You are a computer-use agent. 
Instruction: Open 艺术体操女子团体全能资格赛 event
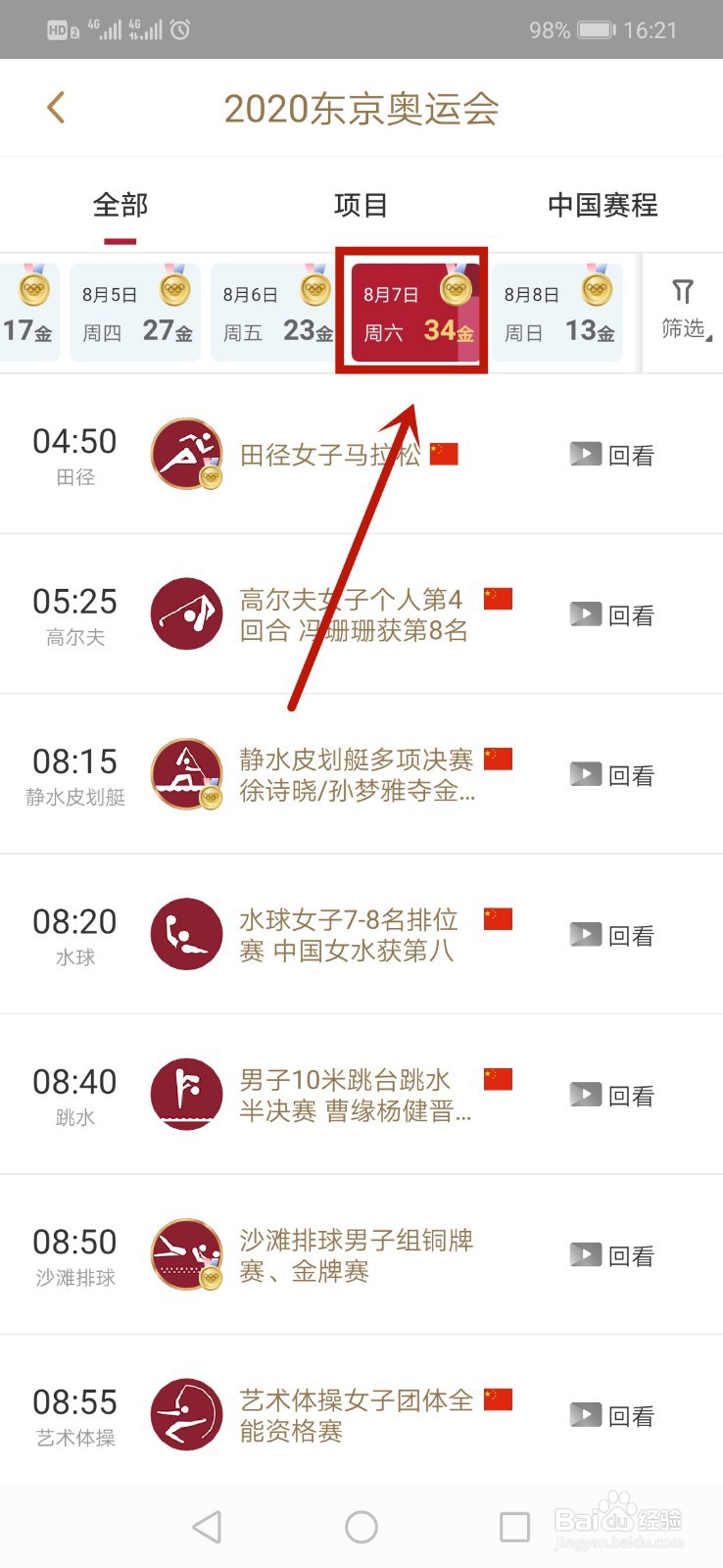click(361, 1415)
